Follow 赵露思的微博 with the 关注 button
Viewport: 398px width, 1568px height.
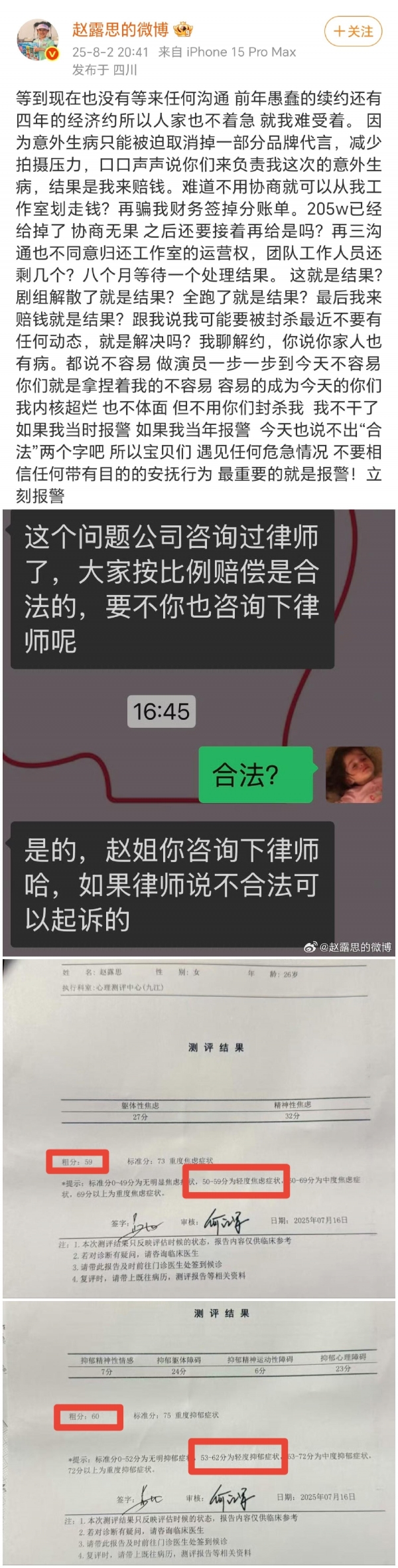click(354, 31)
